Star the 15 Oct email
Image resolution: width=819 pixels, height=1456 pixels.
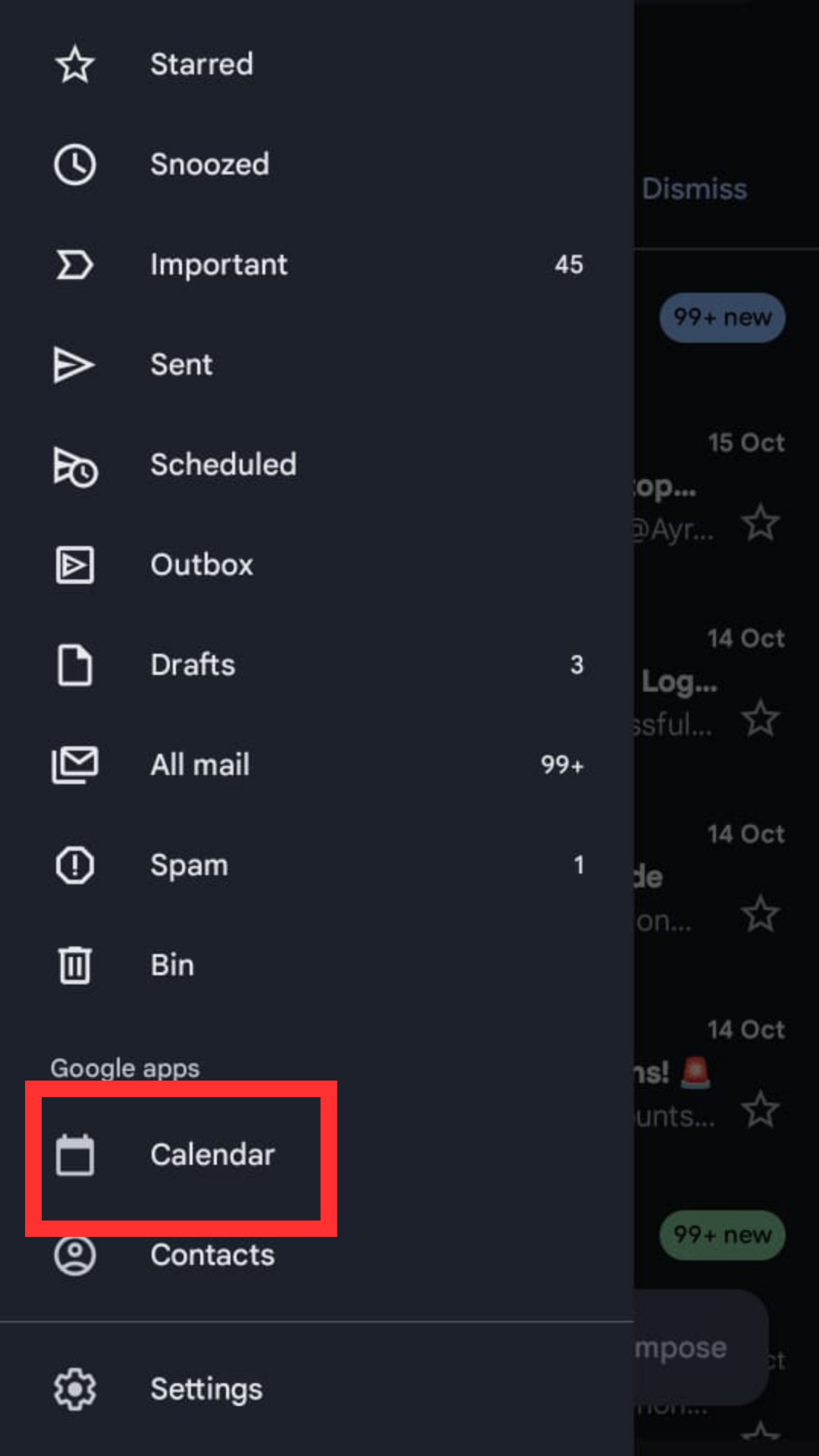point(761,523)
